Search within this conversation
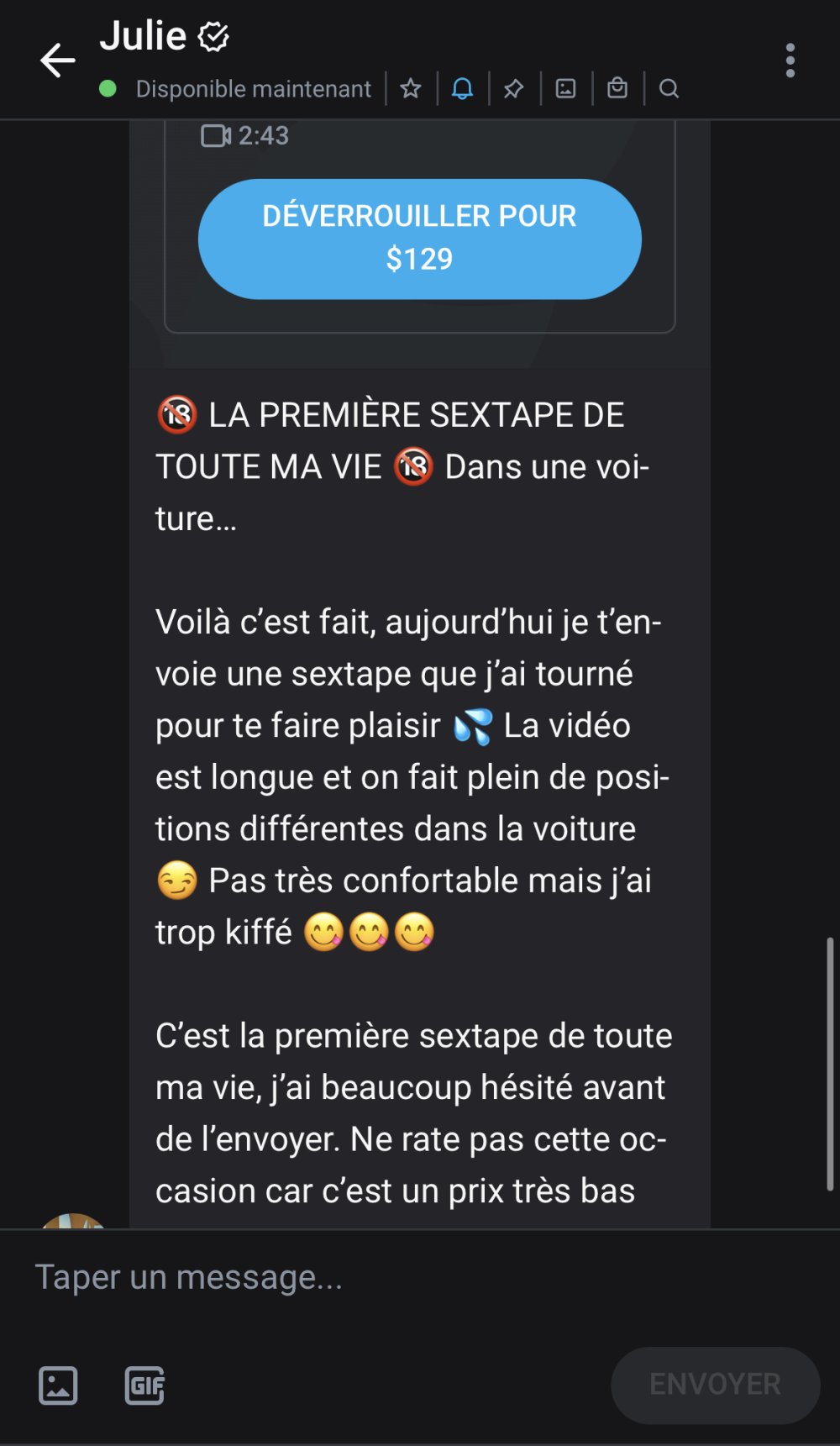The width and height of the screenshot is (840, 1446). [669, 88]
